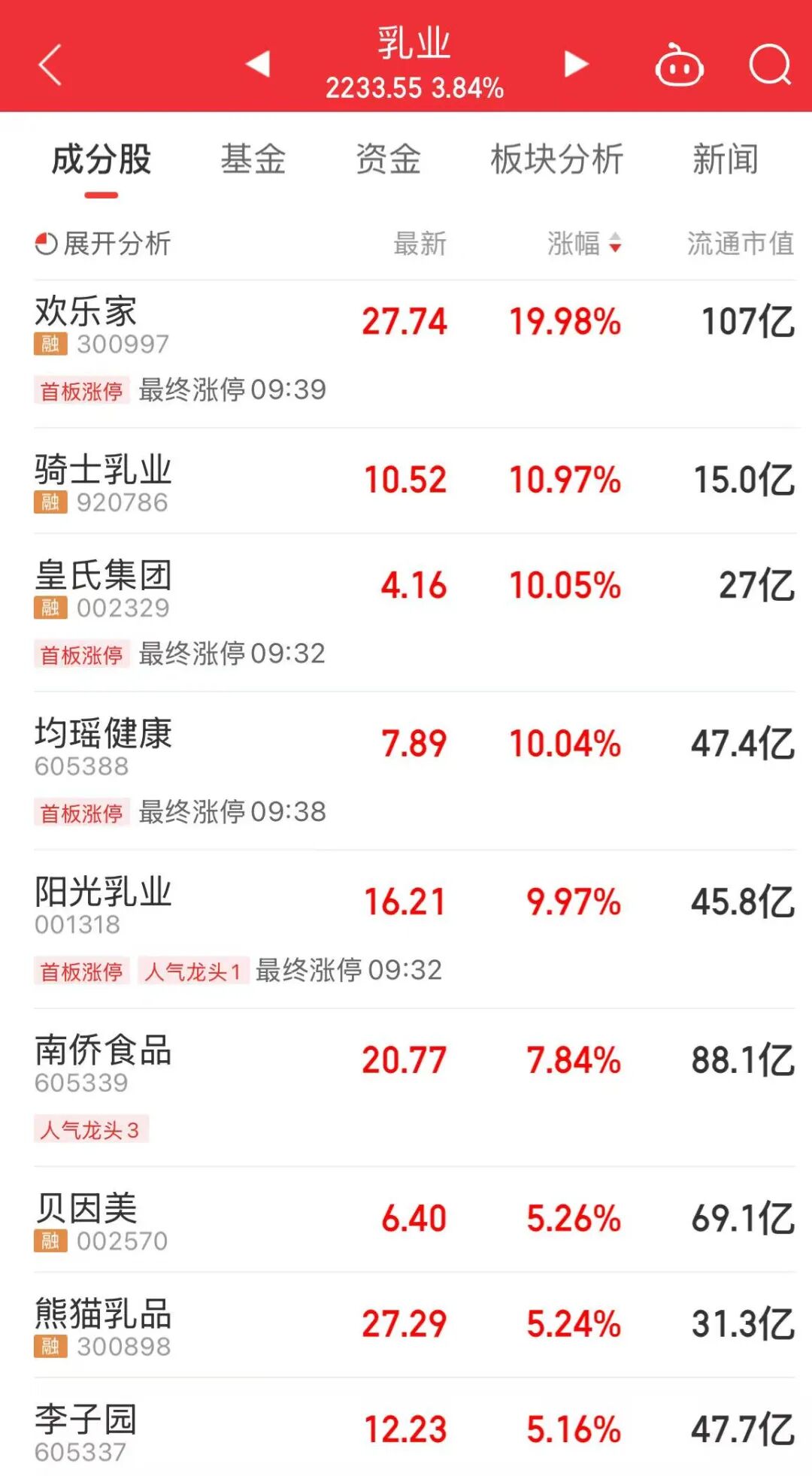Viewport: 812px width, 1476px height.
Task: Open the 板块分析 tab
Action: click(x=556, y=159)
